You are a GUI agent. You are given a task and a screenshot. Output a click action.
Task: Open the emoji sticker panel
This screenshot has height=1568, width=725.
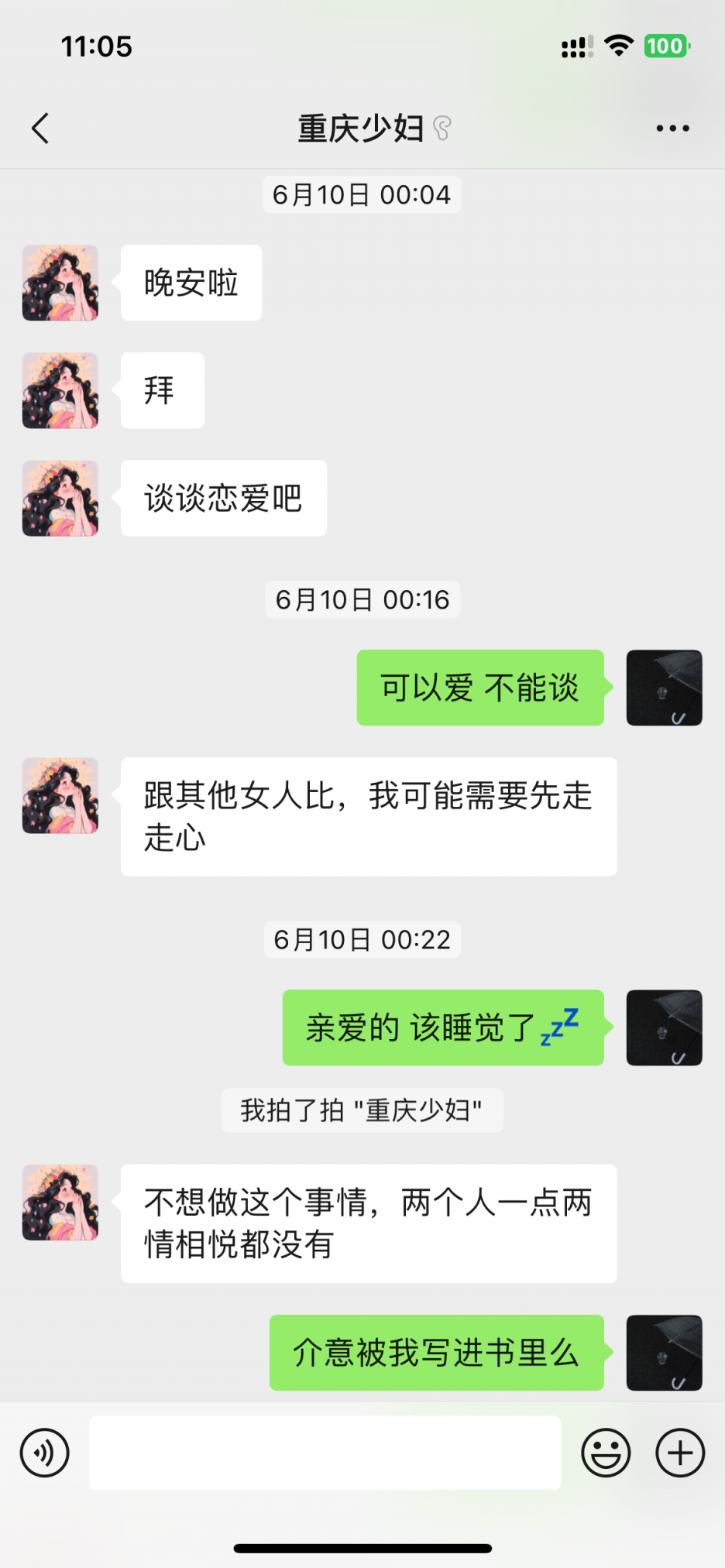pos(606,1453)
